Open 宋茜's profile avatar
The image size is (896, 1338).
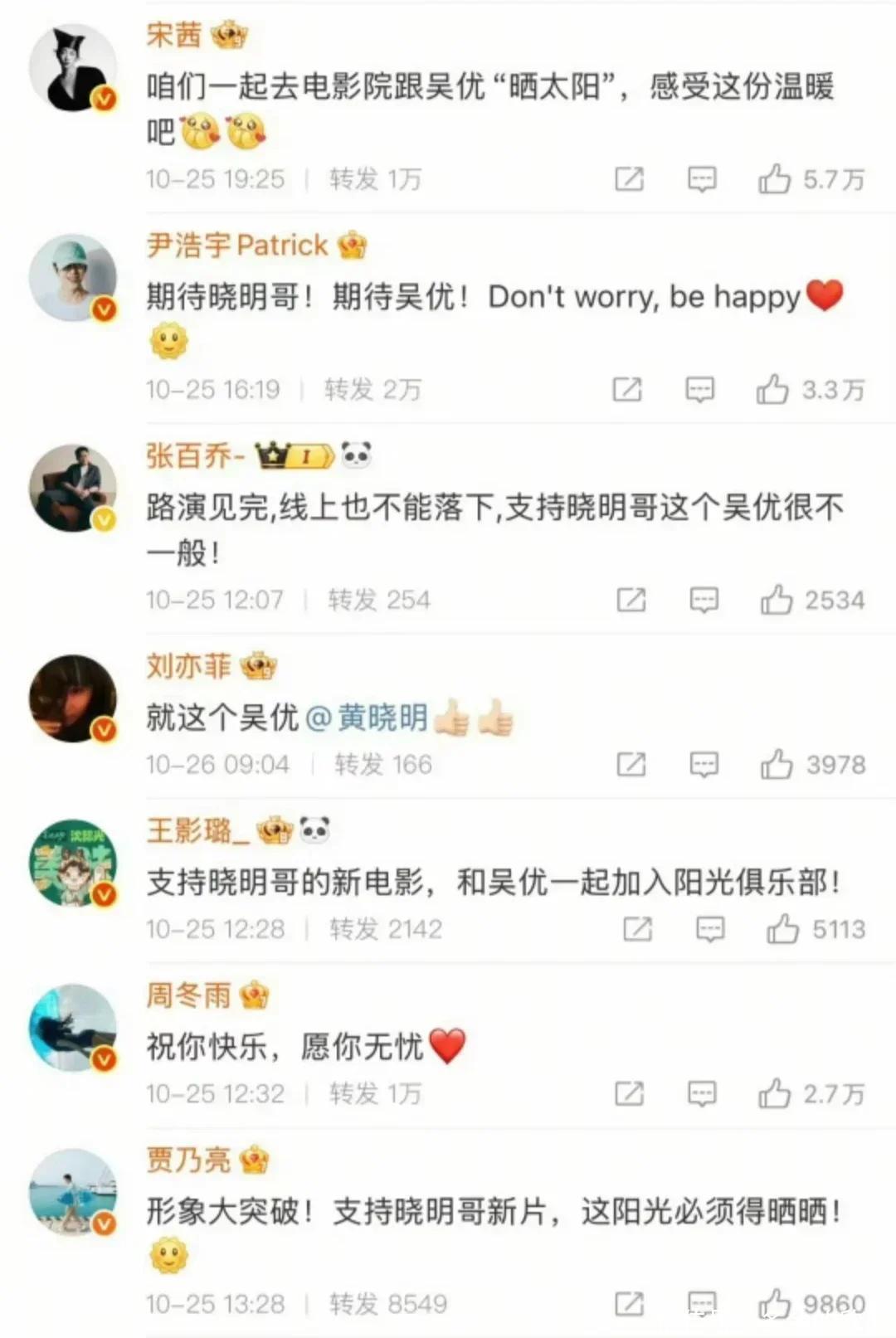point(73,68)
